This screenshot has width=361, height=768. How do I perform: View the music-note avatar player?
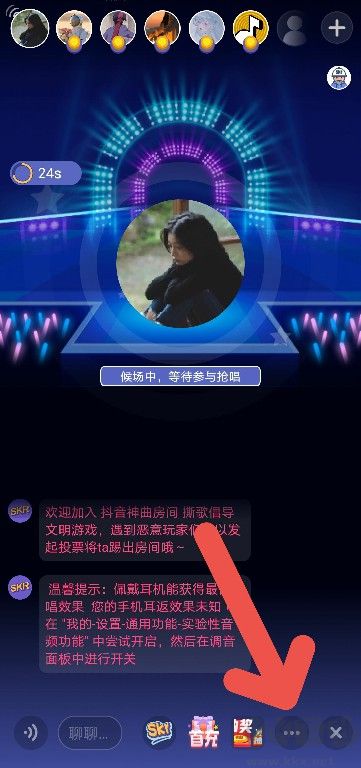251,28
